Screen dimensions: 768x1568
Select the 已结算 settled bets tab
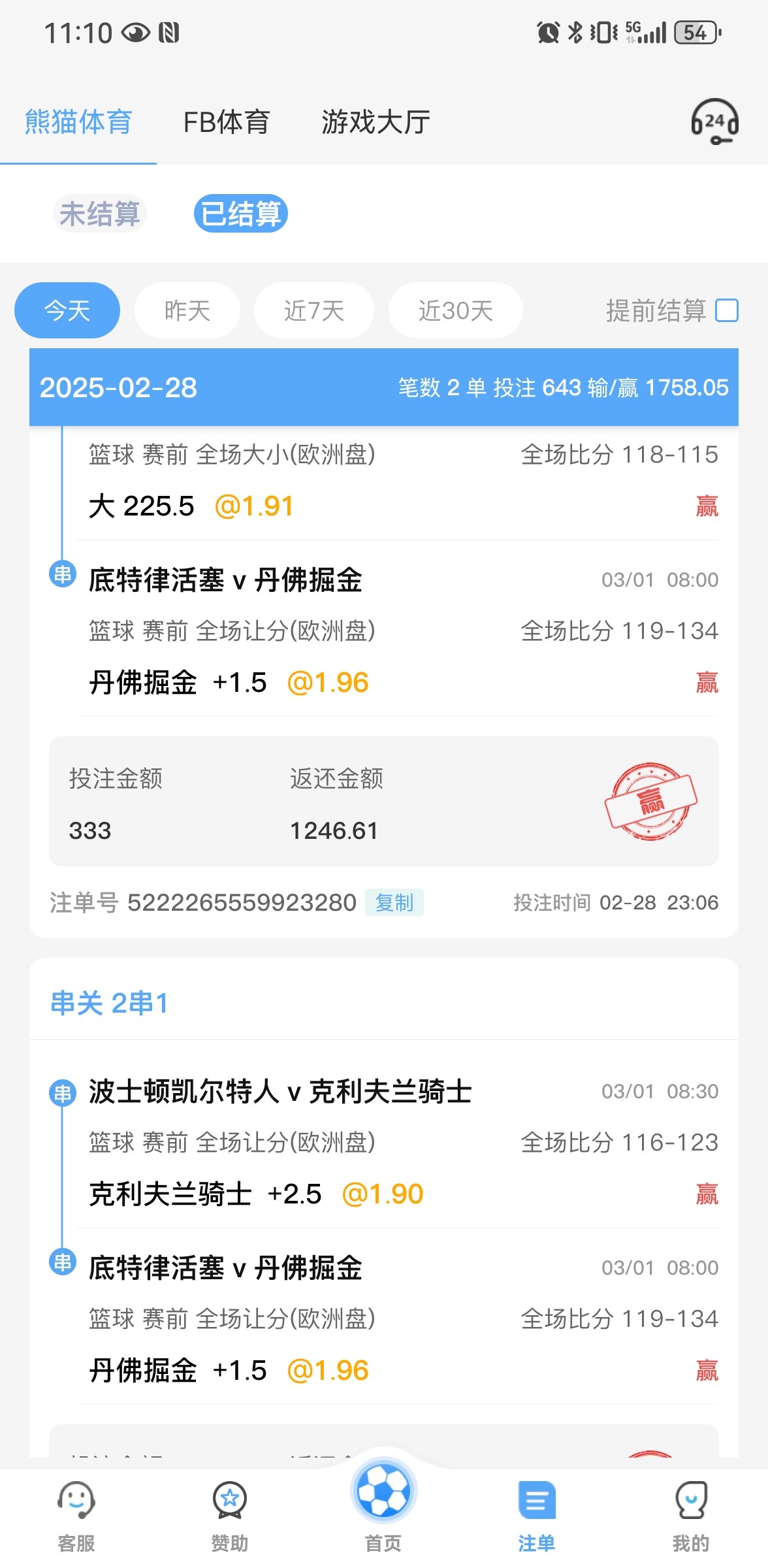pyautogui.click(x=240, y=214)
